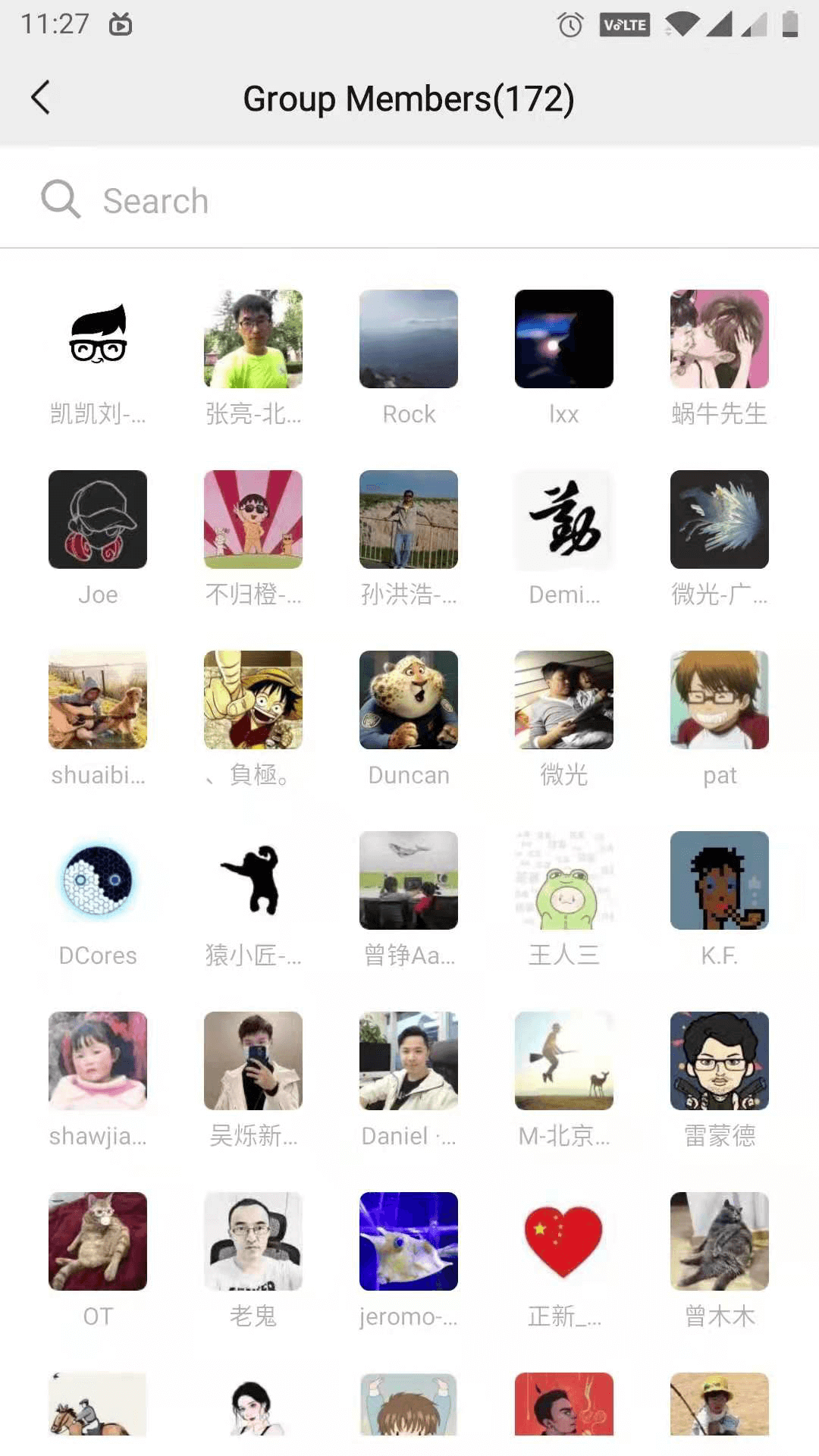Select member 曾木木
Screen dimensions: 819x1456
tap(719, 1241)
